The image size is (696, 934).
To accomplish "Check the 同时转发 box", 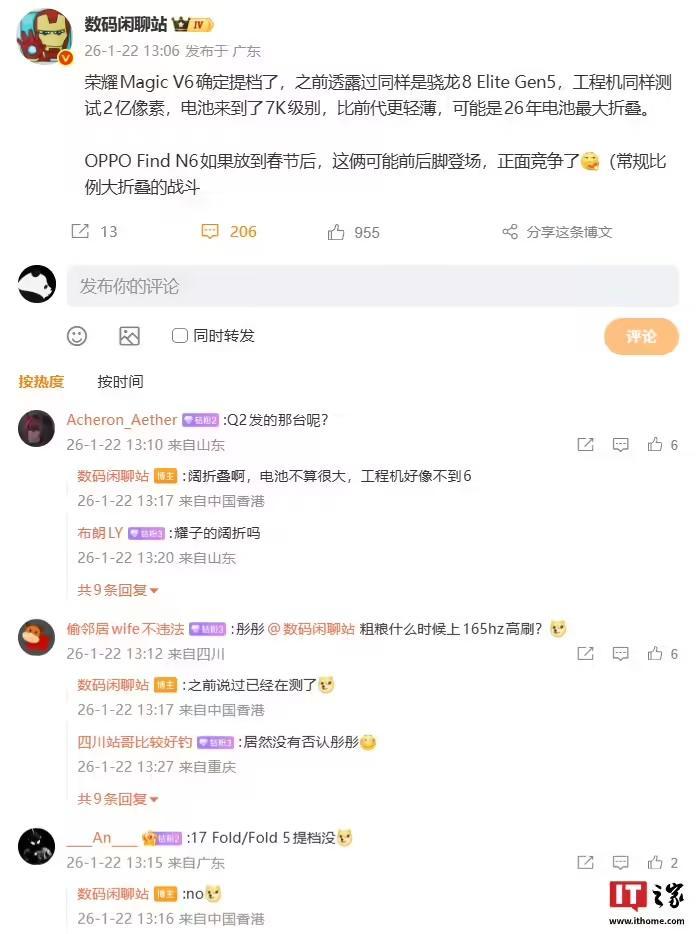I will point(180,336).
